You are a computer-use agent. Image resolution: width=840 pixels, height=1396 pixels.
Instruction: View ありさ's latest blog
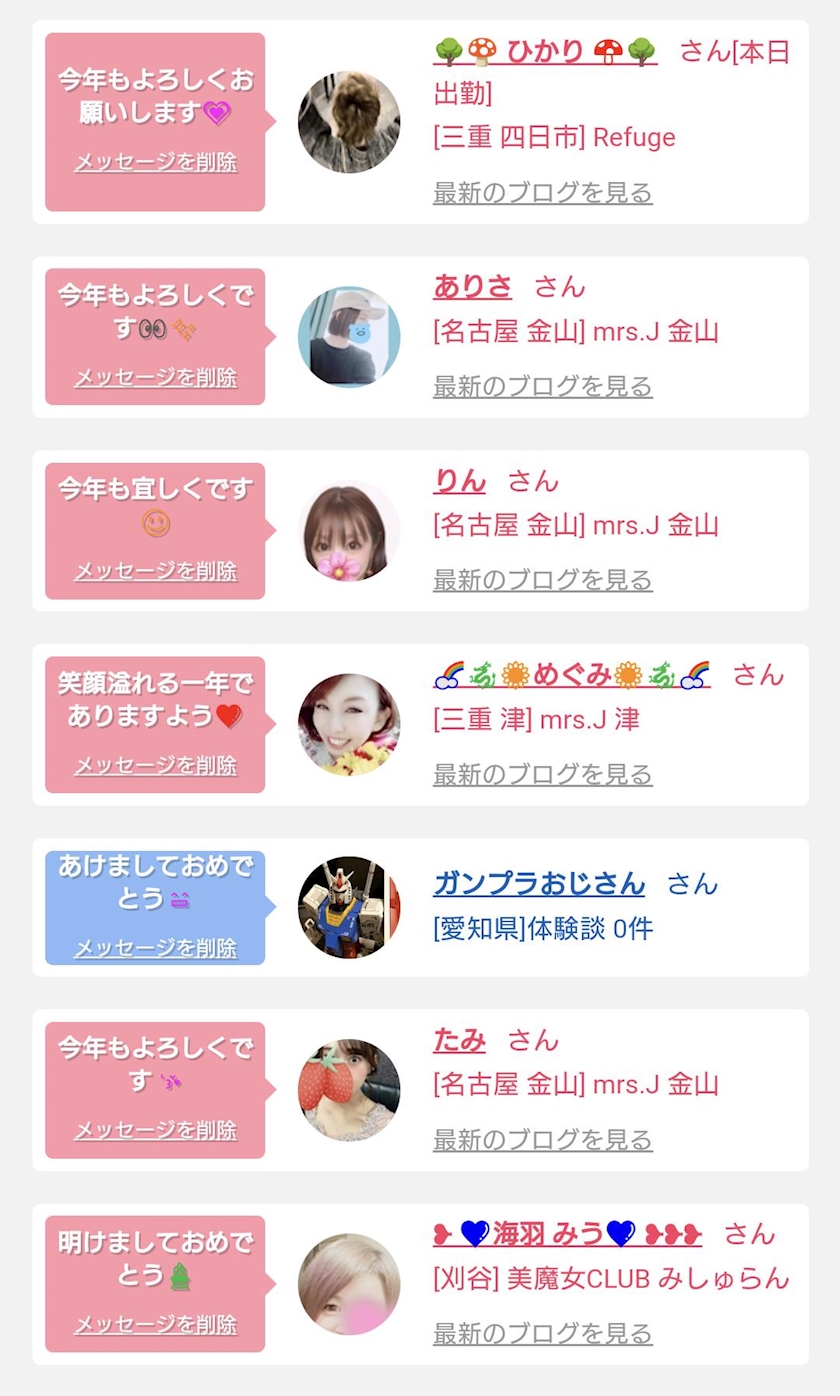click(542, 386)
